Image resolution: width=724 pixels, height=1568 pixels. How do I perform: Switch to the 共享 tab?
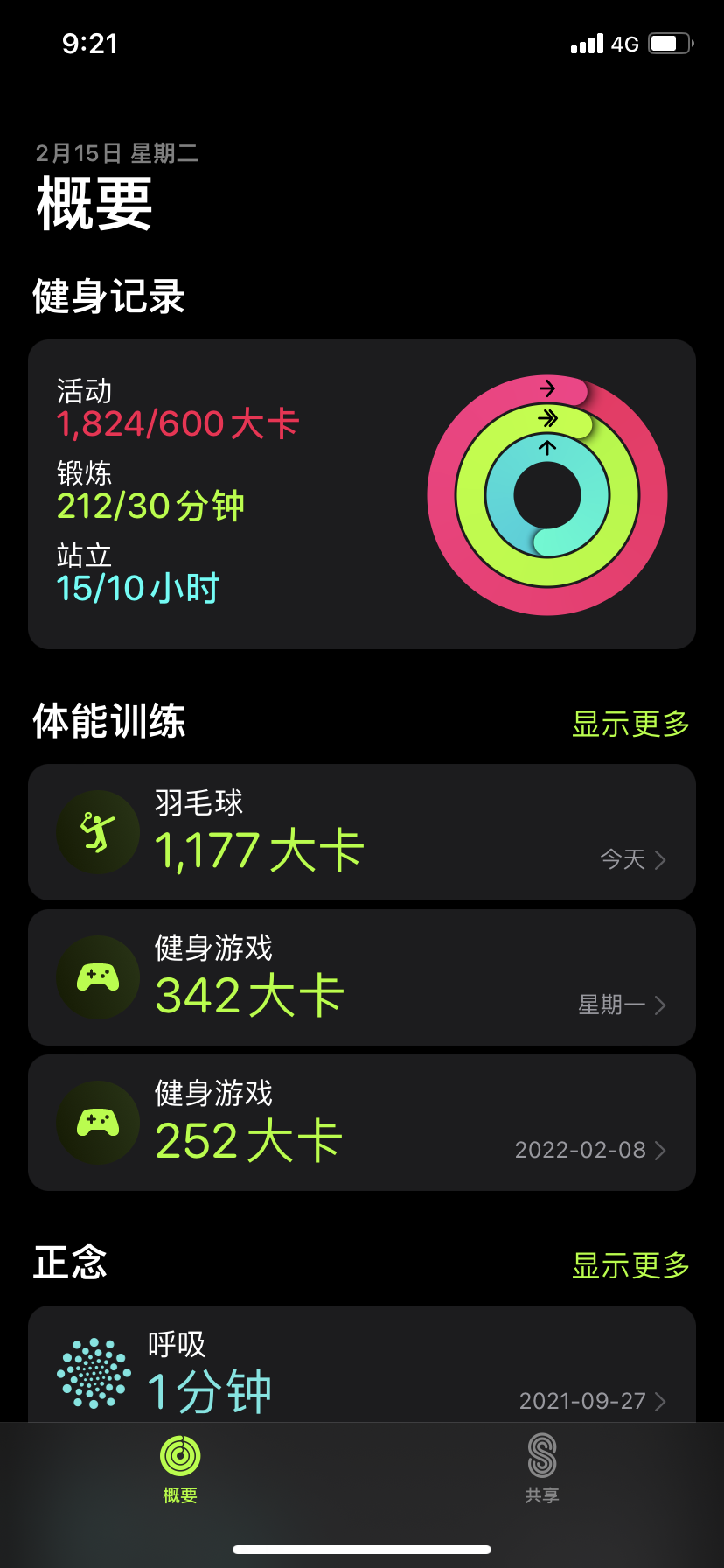pyautogui.click(x=542, y=1469)
